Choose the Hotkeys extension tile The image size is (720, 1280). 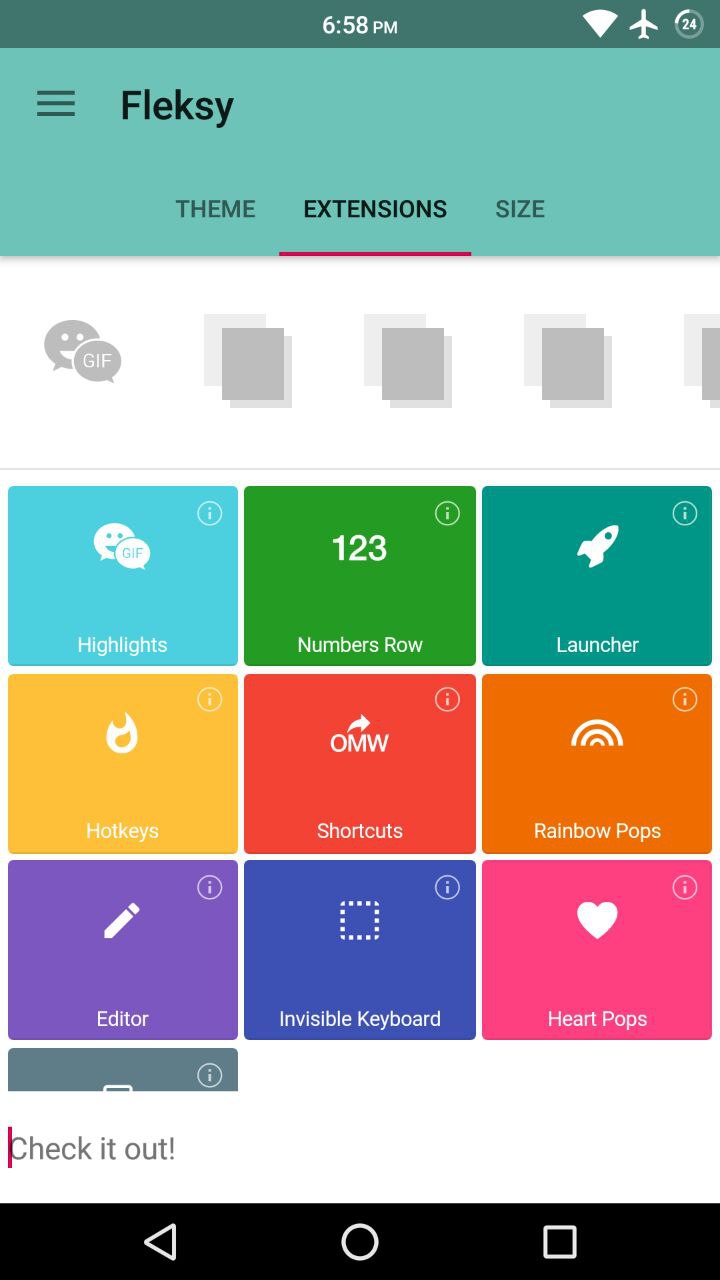(x=123, y=763)
